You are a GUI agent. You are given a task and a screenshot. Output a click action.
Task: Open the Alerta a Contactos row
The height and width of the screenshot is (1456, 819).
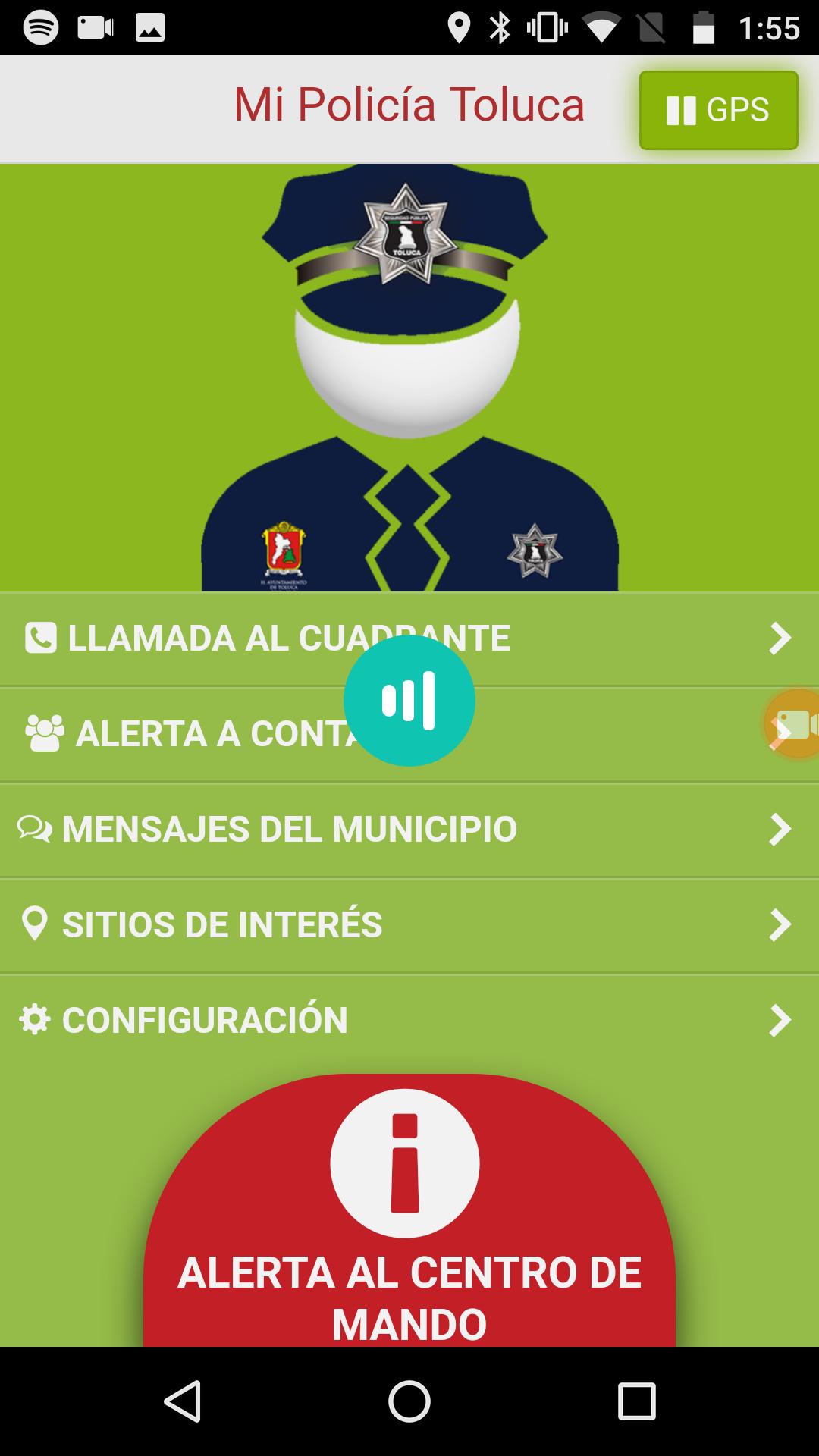coord(190,734)
